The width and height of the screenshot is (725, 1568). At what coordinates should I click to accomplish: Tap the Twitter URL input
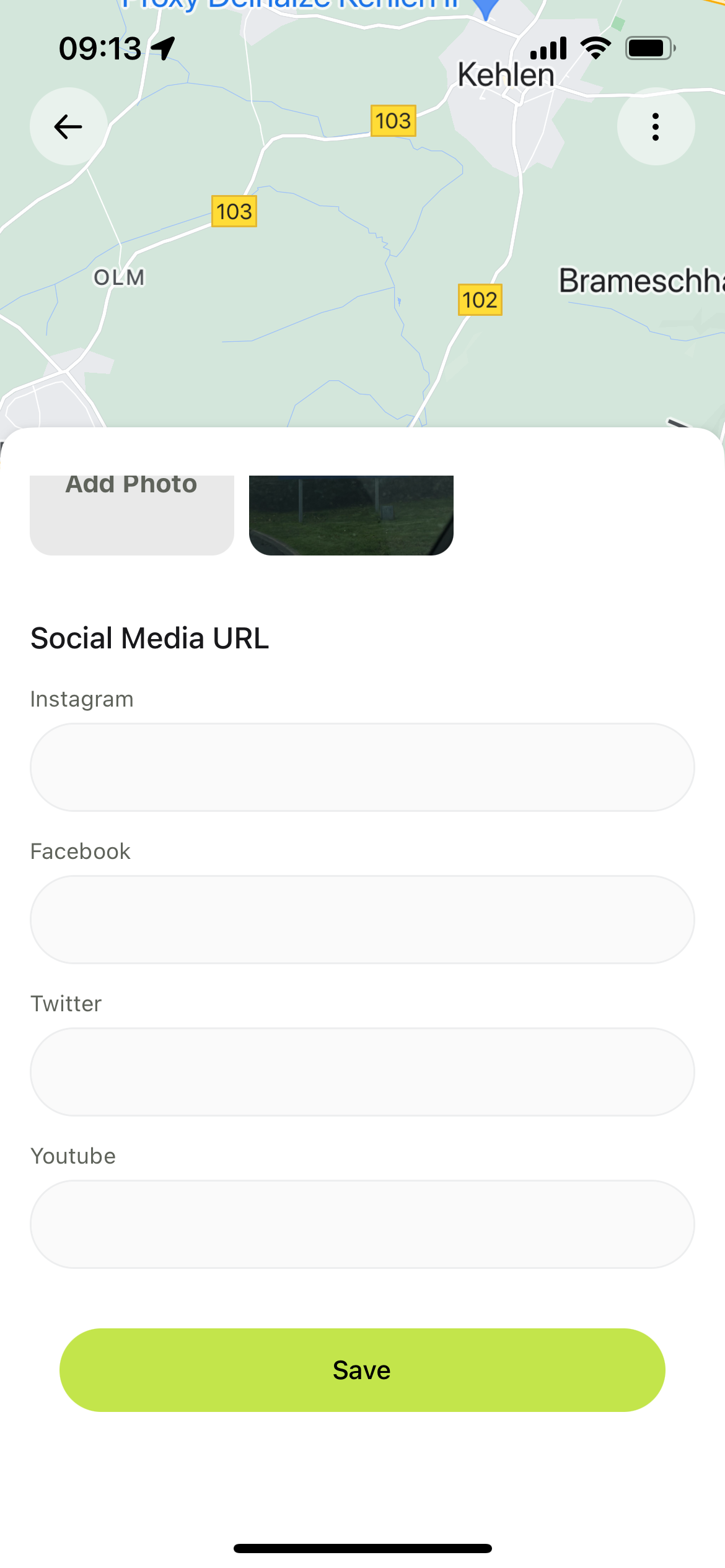[362, 1072]
